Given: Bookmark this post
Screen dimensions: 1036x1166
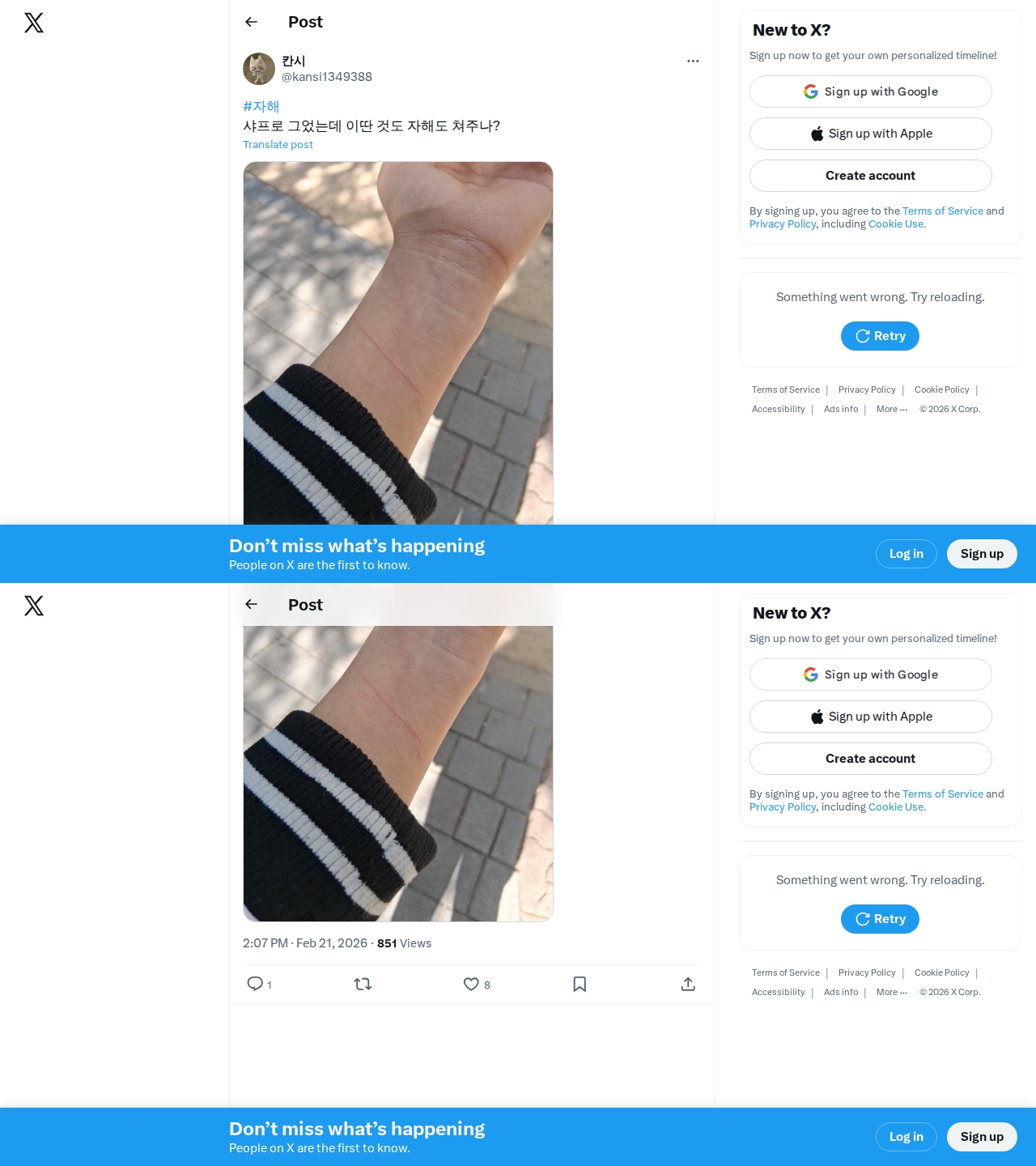Looking at the screenshot, I should click(x=580, y=984).
